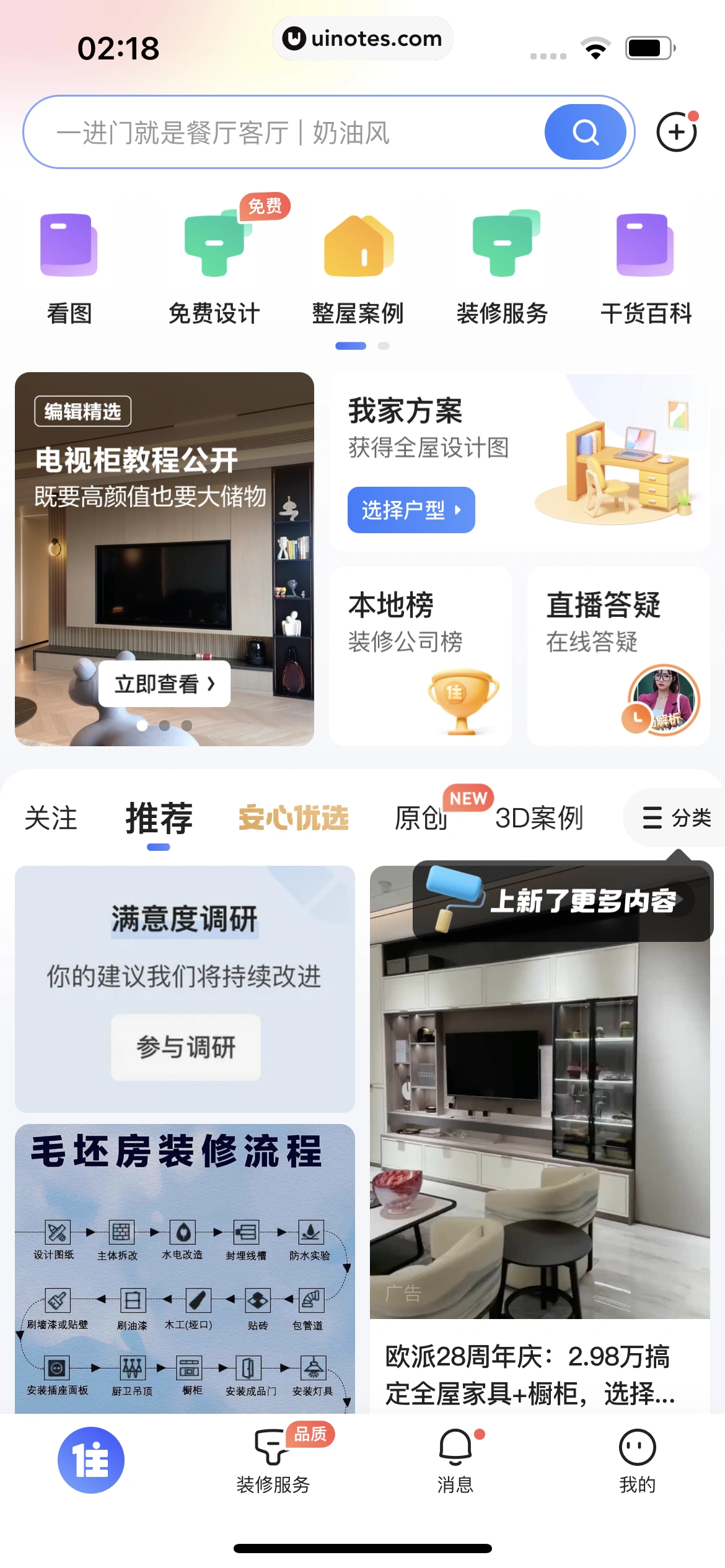Image resolution: width=725 pixels, height=1568 pixels.
Task: Select the 住 home icon in bottom bar
Action: [90, 1459]
